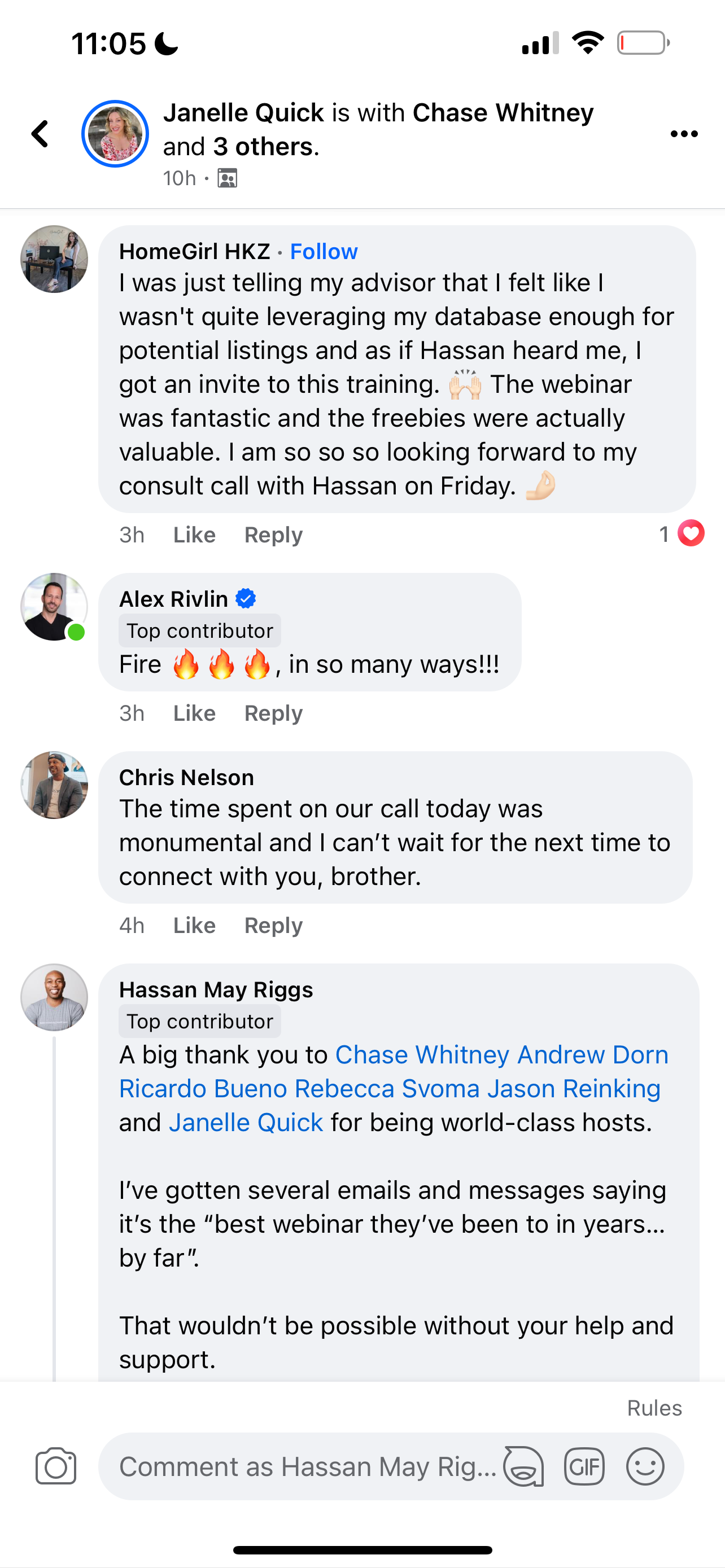
Task: Open the three-dot post options menu
Action: (x=684, y=133)
